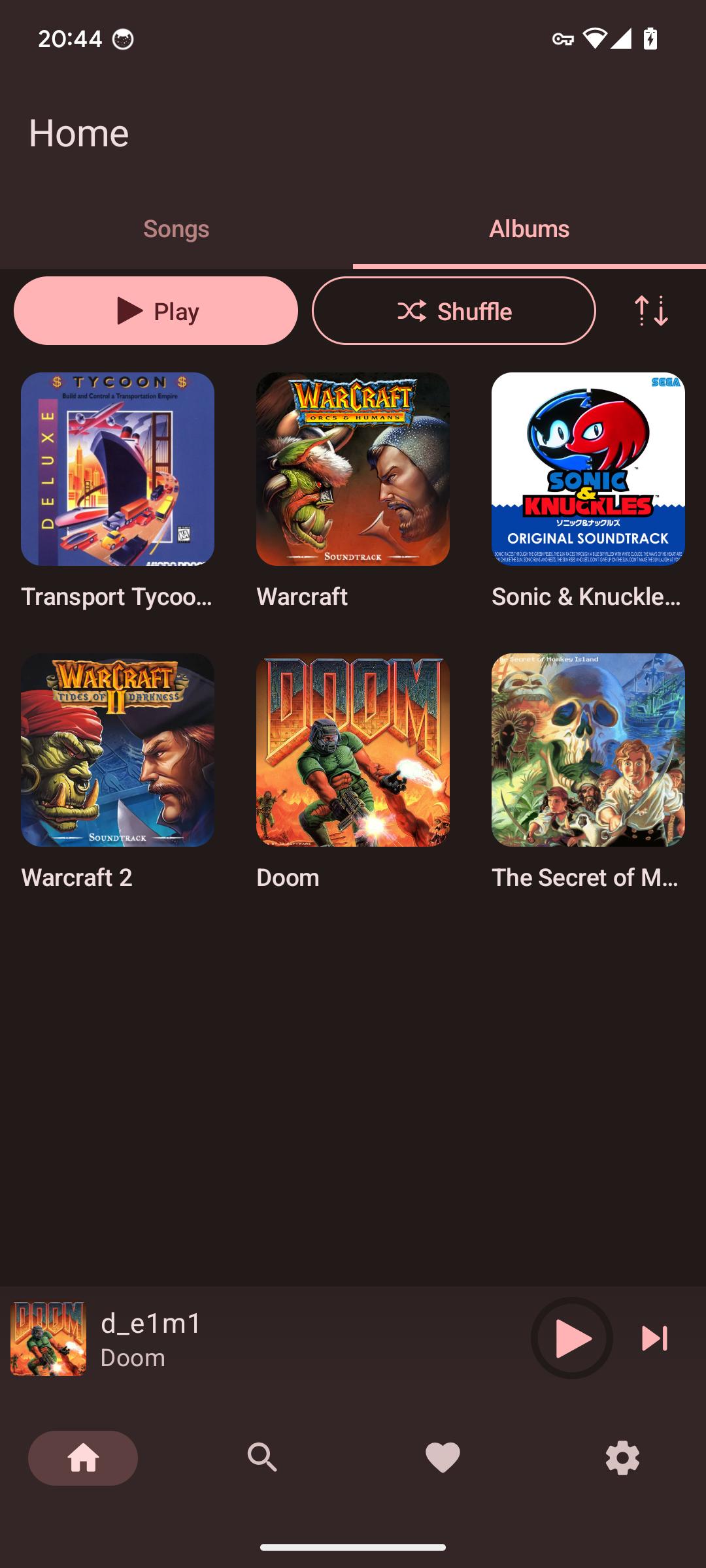Viewport: 706px width, 1568px height.
Task: Open the Search tab
Action: click(x=262, y=1458)
